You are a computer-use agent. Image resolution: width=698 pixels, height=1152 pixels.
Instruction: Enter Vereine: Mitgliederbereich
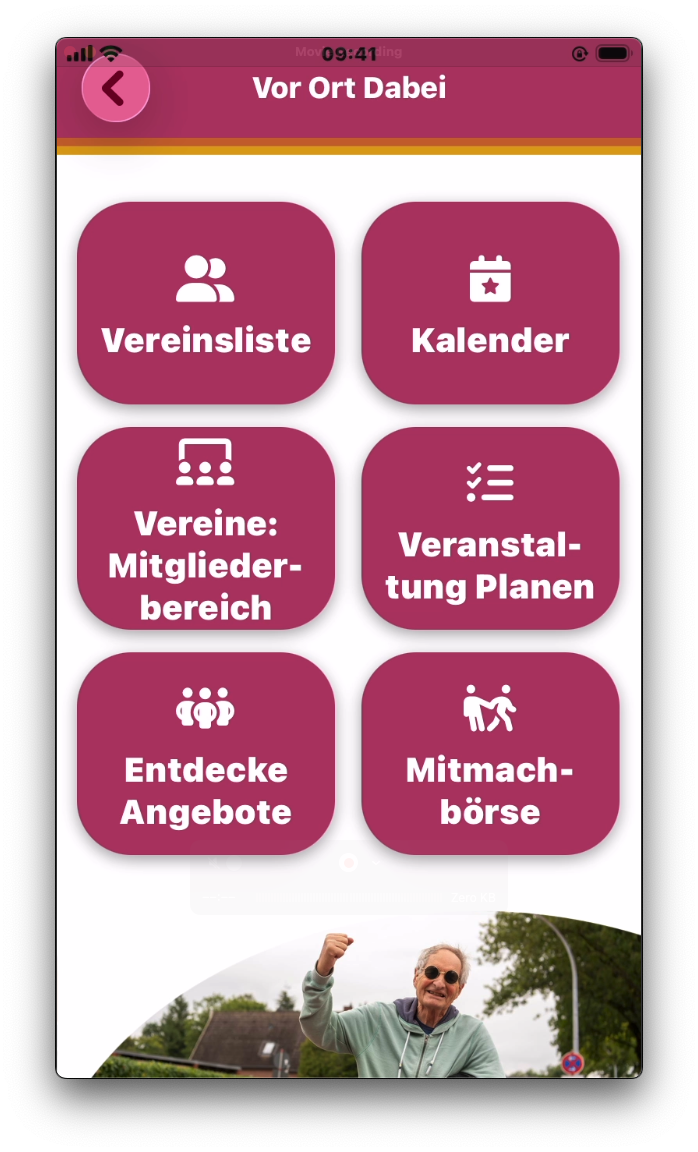tap(206, 528)
